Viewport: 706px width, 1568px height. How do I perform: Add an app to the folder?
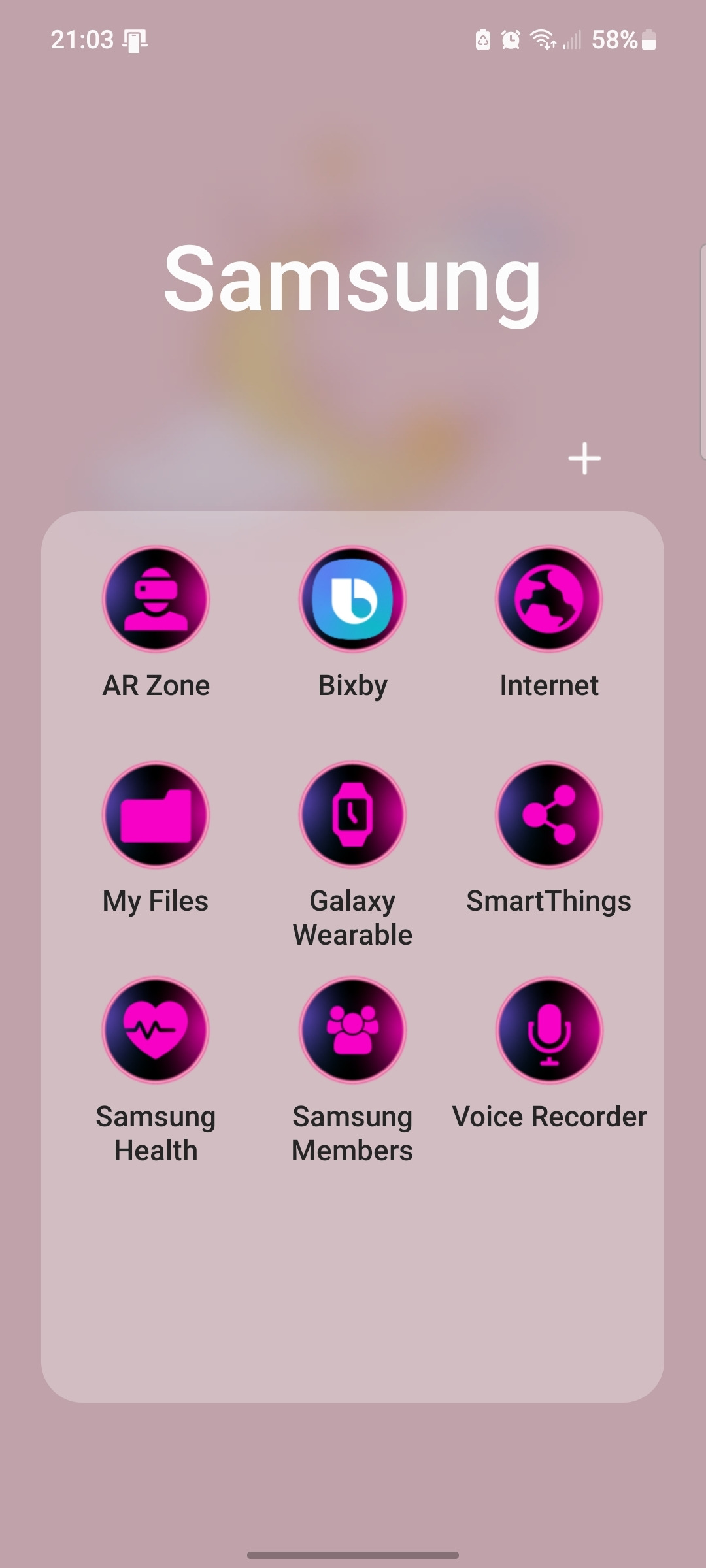click(x=584, y=459)
